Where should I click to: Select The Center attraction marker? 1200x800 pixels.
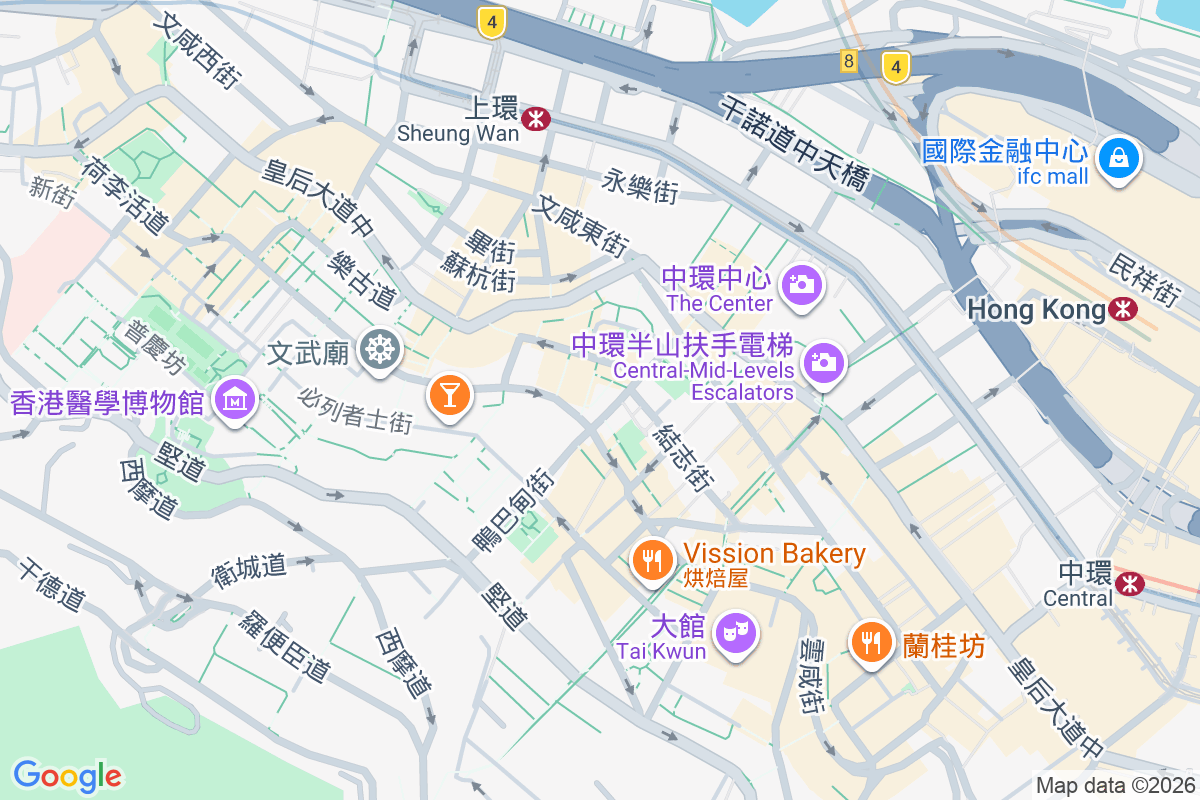[x=802, y=285]
